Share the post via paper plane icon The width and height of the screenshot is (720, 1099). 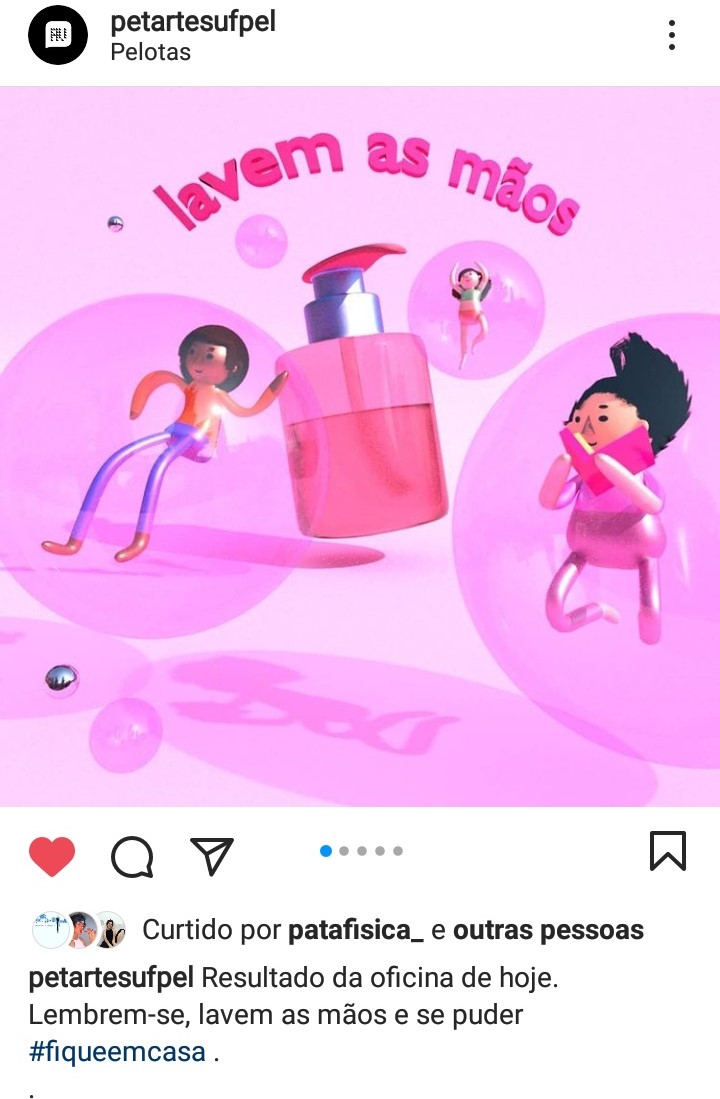[x=211, y=855]
